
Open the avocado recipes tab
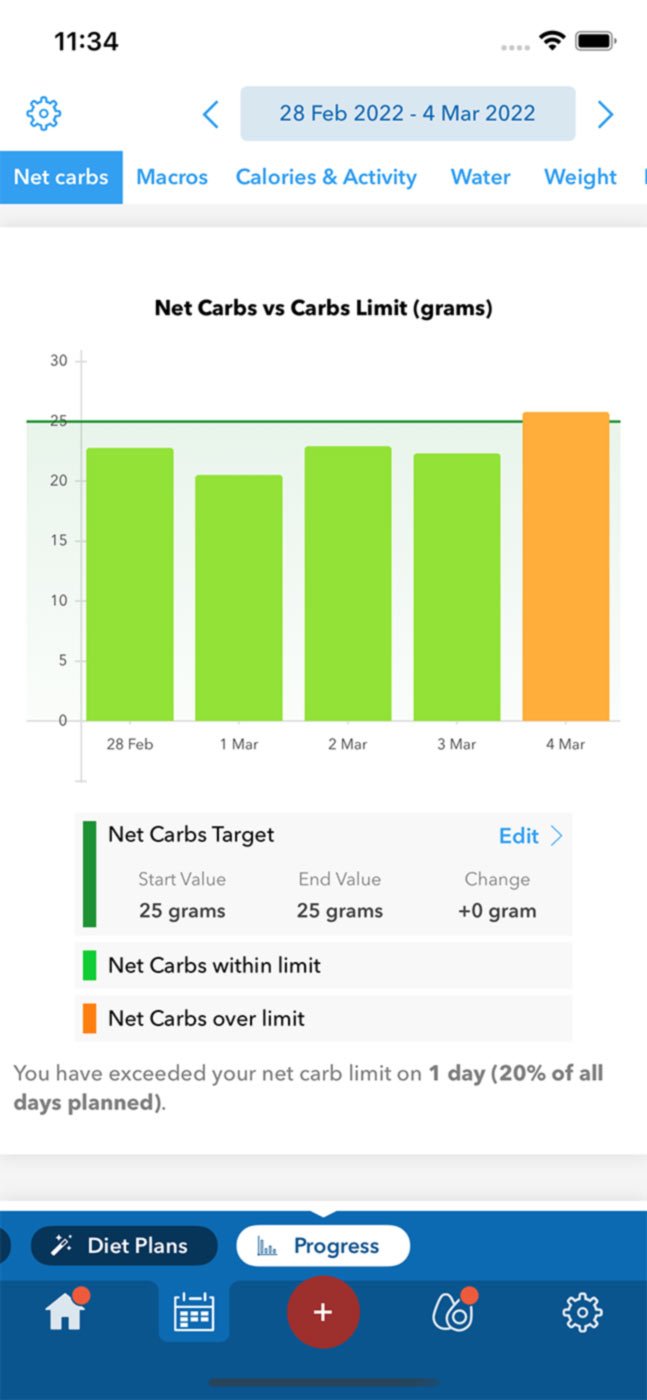[x=453, y=1310]
